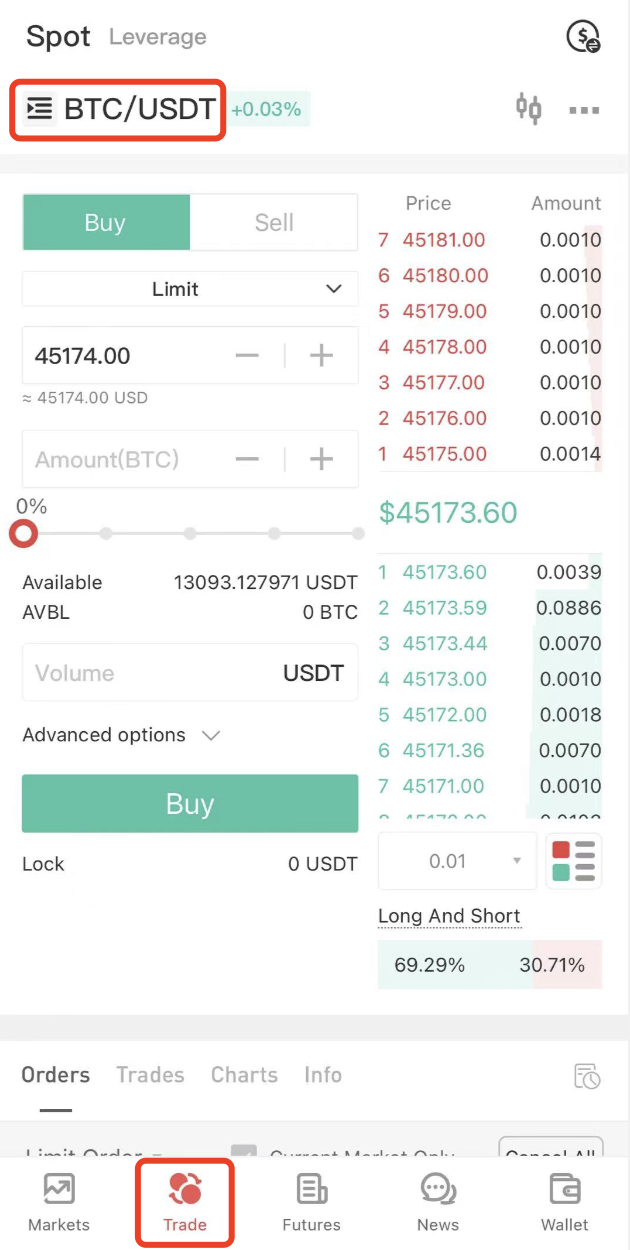Open the three-dot overflow menu

click(584, 110)
